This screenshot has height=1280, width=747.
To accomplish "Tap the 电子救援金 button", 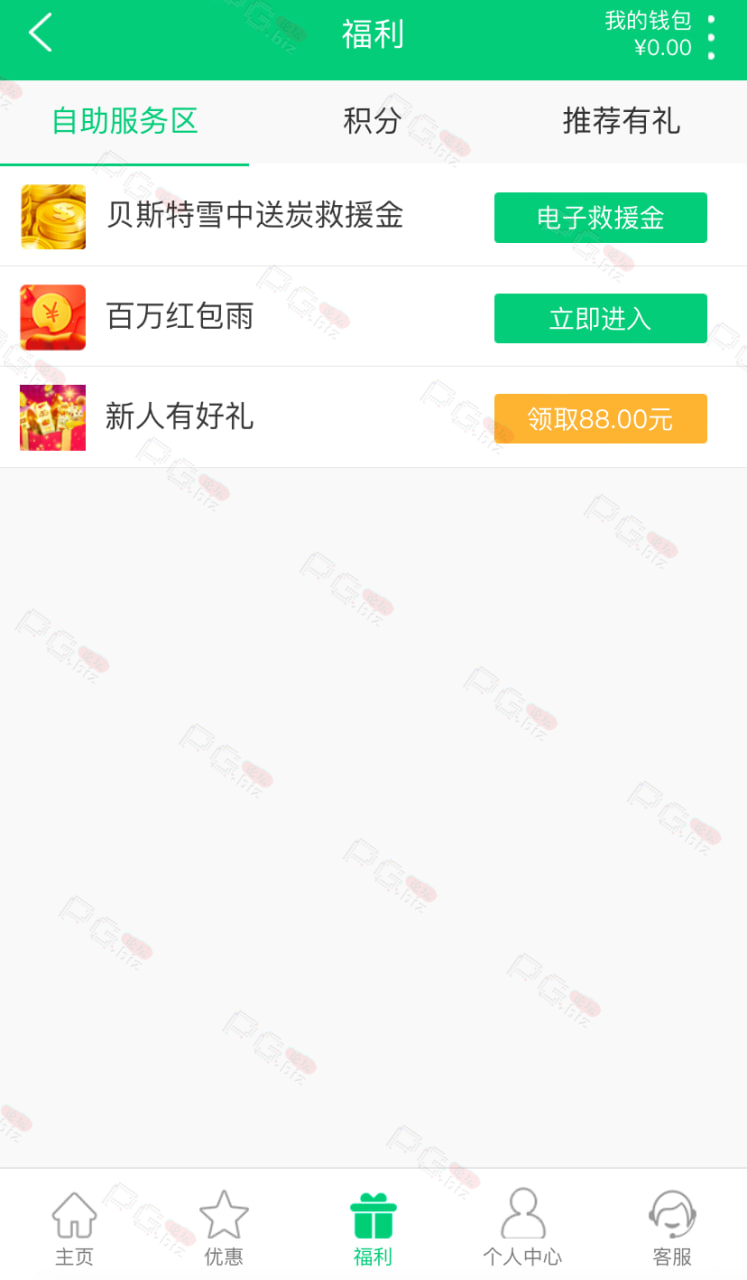I will click(600, 218).
